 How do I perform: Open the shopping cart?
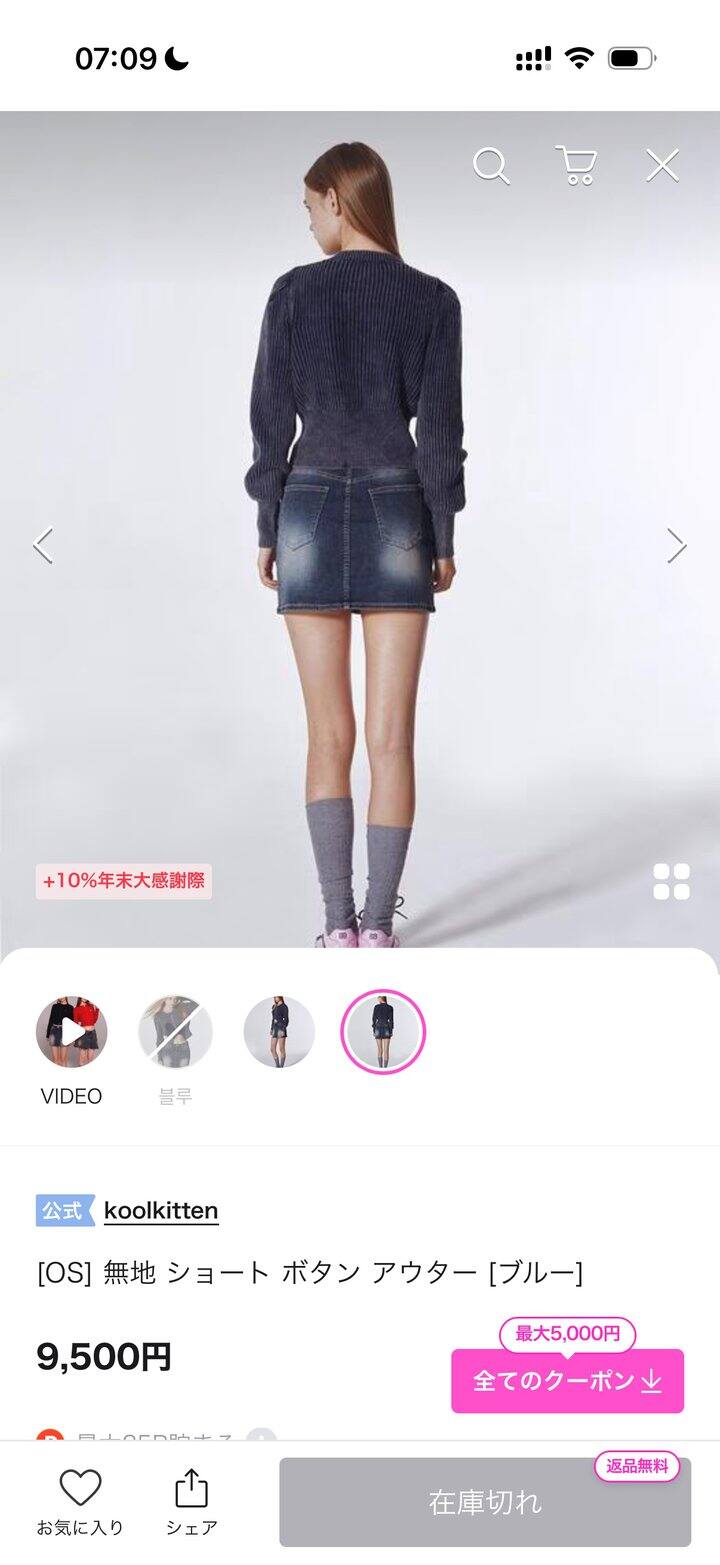(576, 166)
